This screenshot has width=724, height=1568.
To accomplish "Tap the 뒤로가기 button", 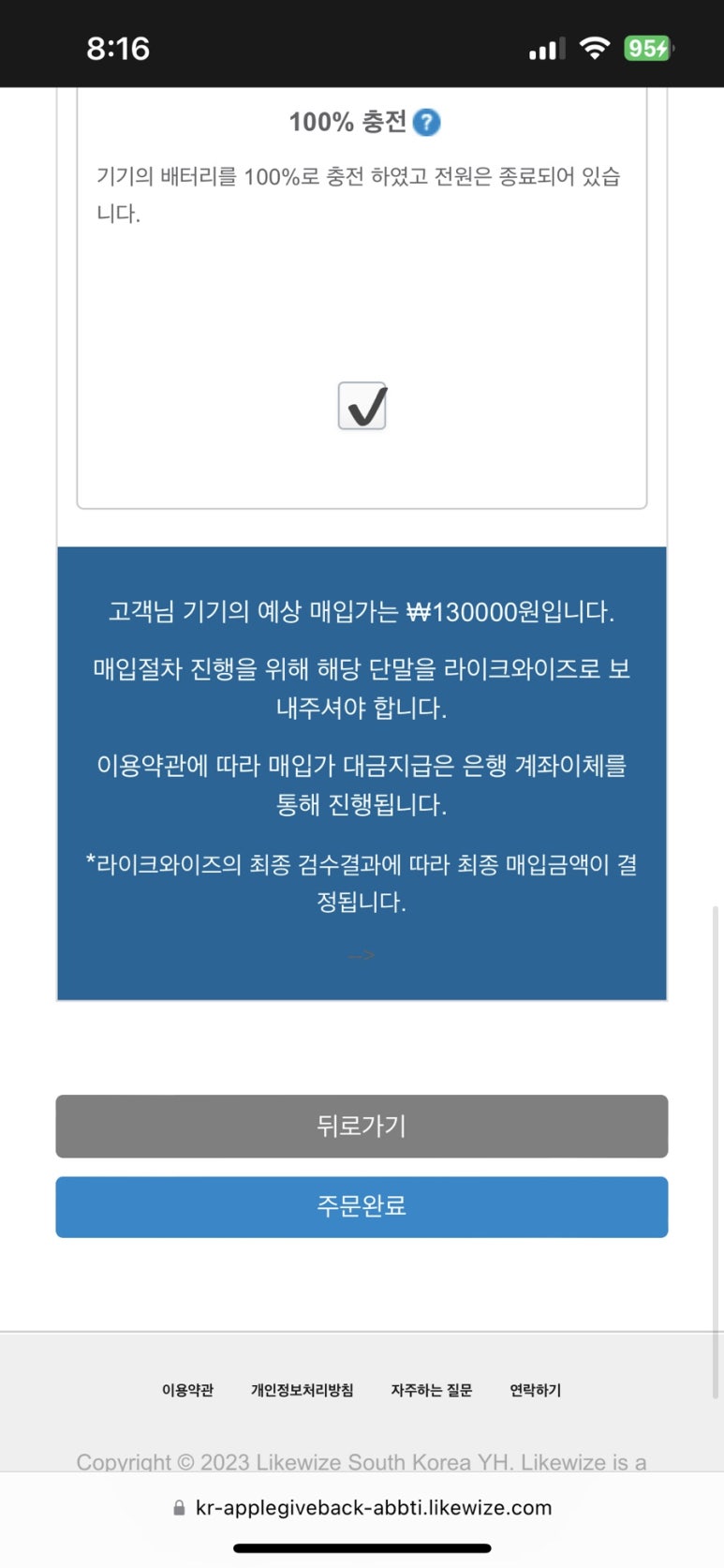I will 362,1126.
